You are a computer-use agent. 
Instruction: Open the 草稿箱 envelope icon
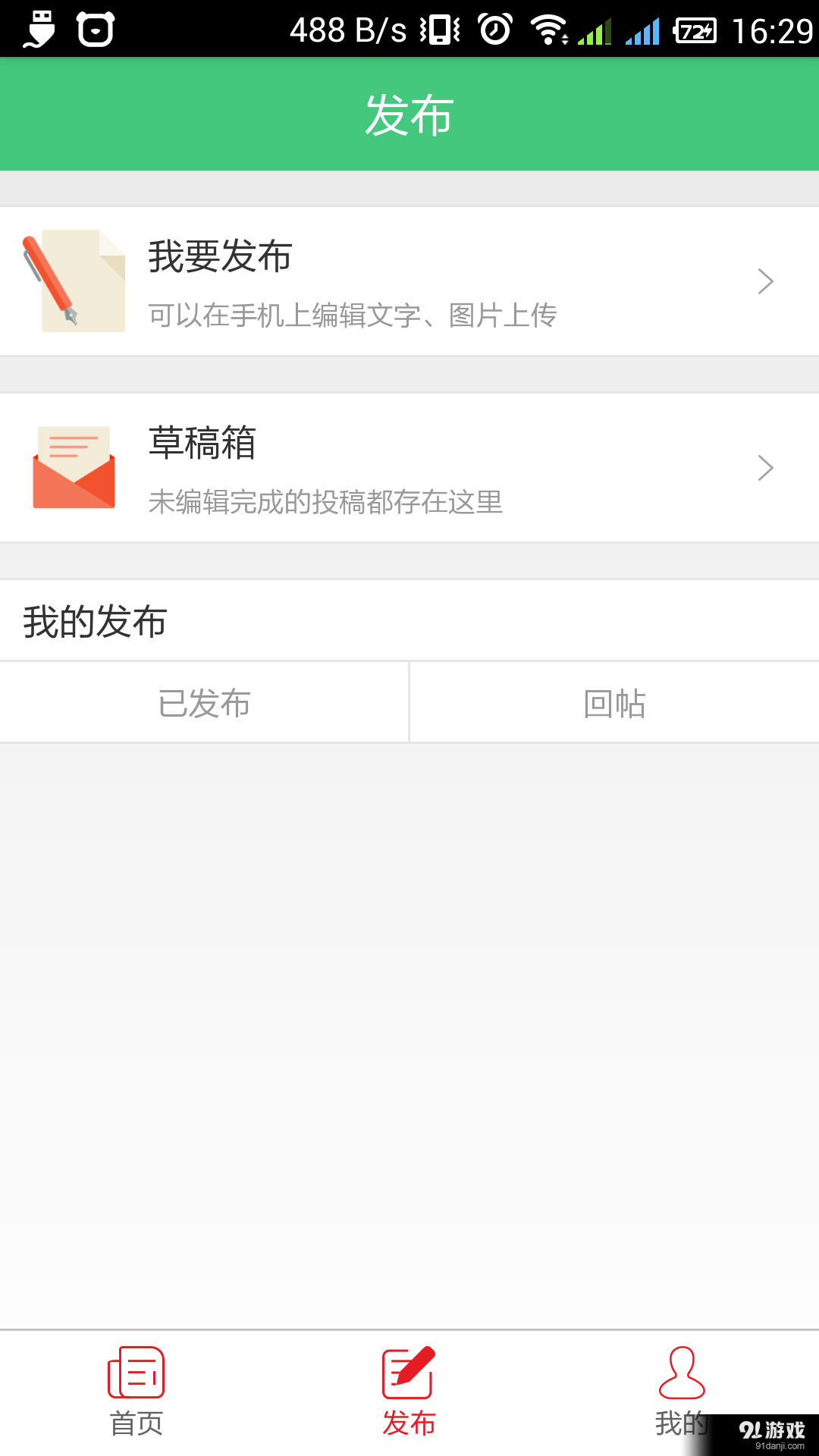[74, 468]
